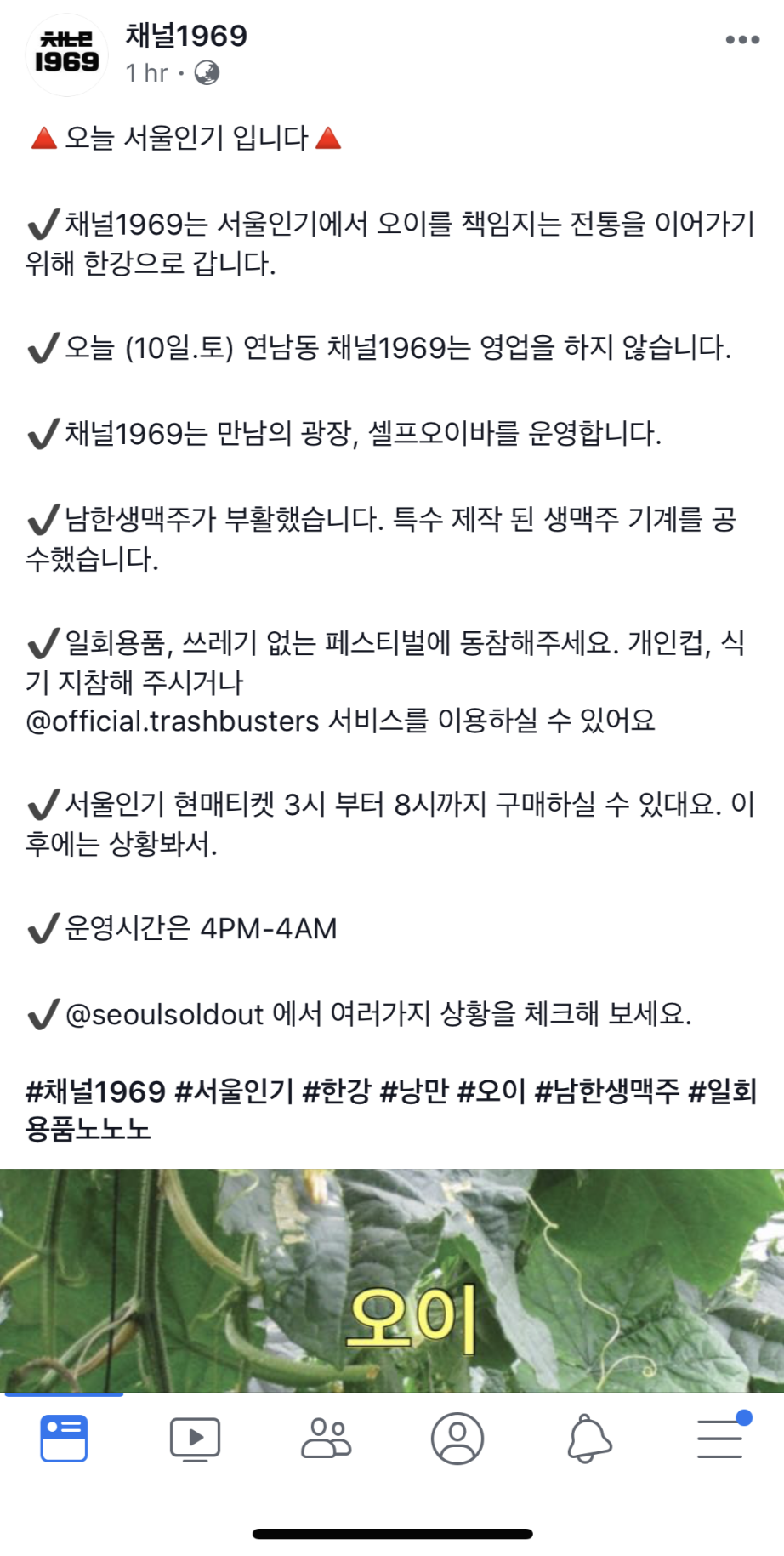Open the #한강 hashtag
Image resolution: width=784 pixels, height=1556 pixels.
[x=337, y=1091]
